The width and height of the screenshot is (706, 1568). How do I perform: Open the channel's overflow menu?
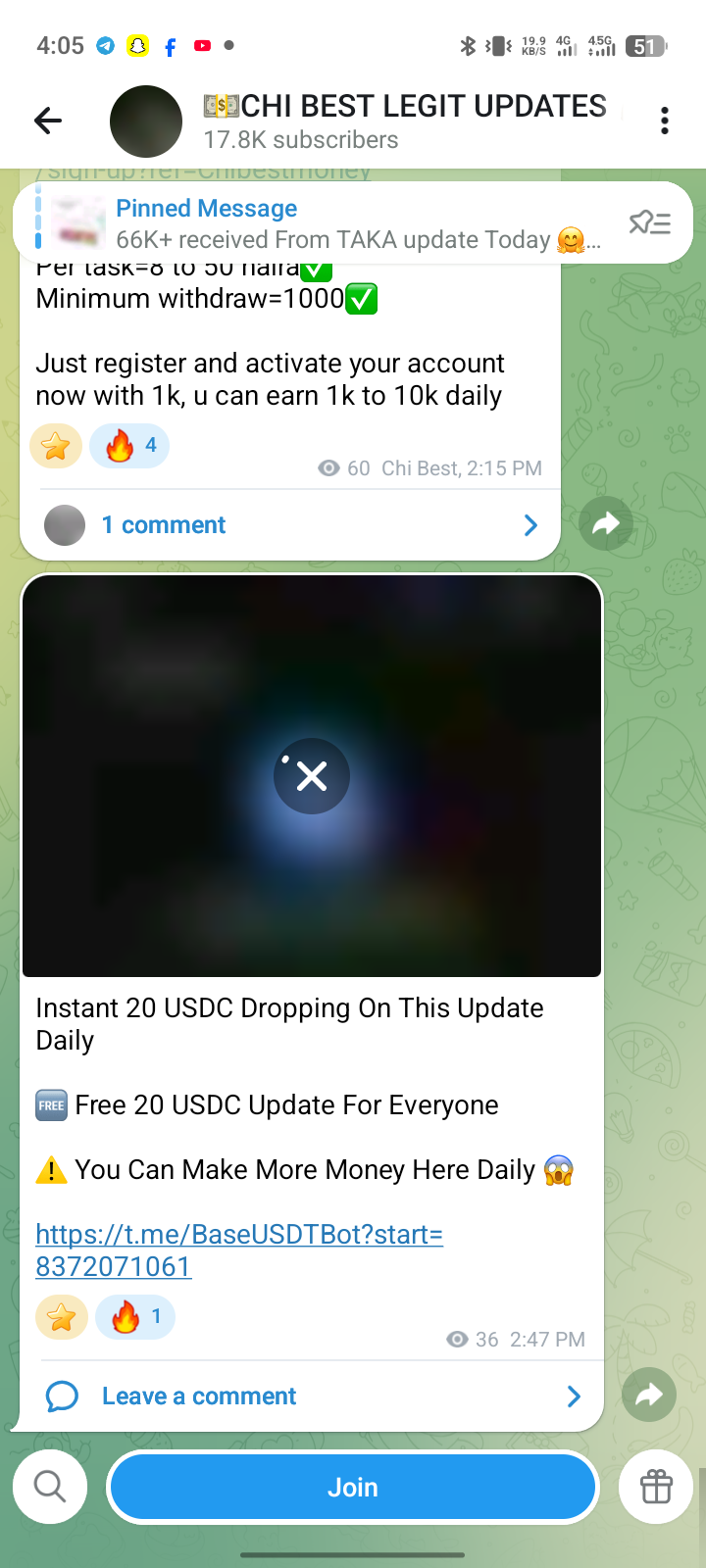tap(664, 121)
